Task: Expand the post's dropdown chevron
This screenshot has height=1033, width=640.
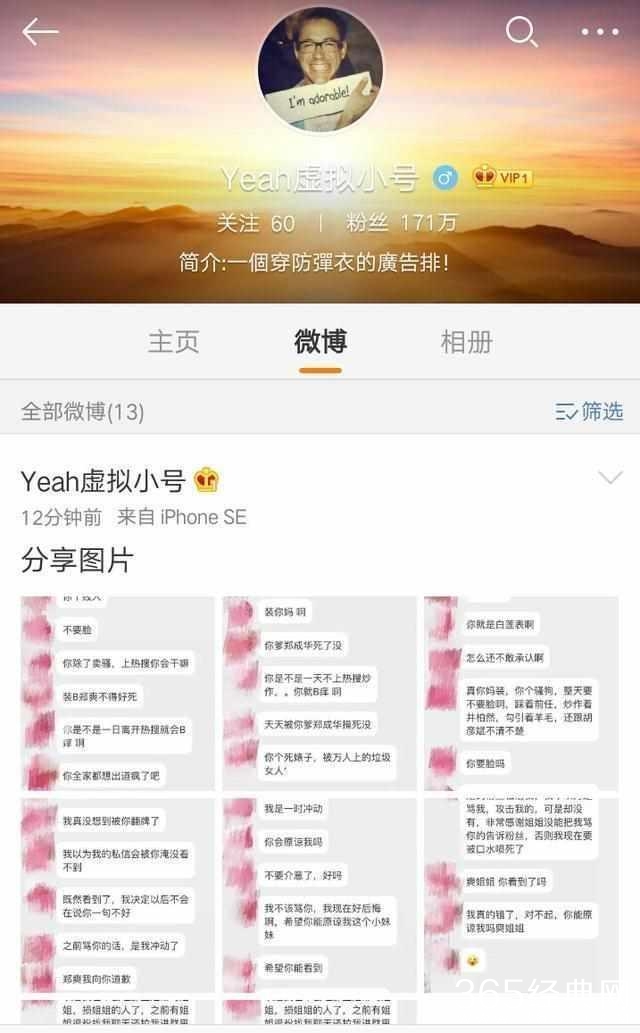Action: (609, 477)
